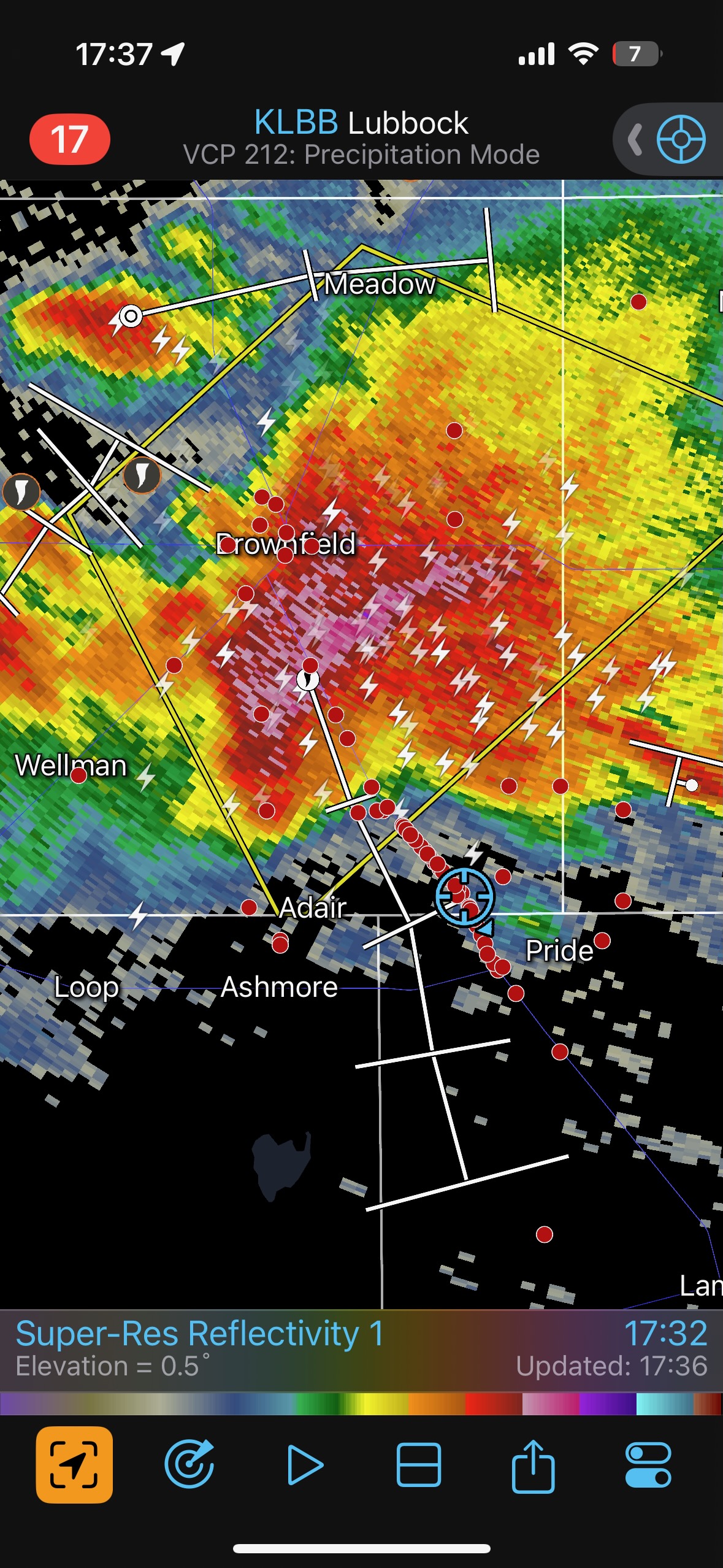Share the current radar image
Screen dimensions: 723x1568
coord(533,1465)
